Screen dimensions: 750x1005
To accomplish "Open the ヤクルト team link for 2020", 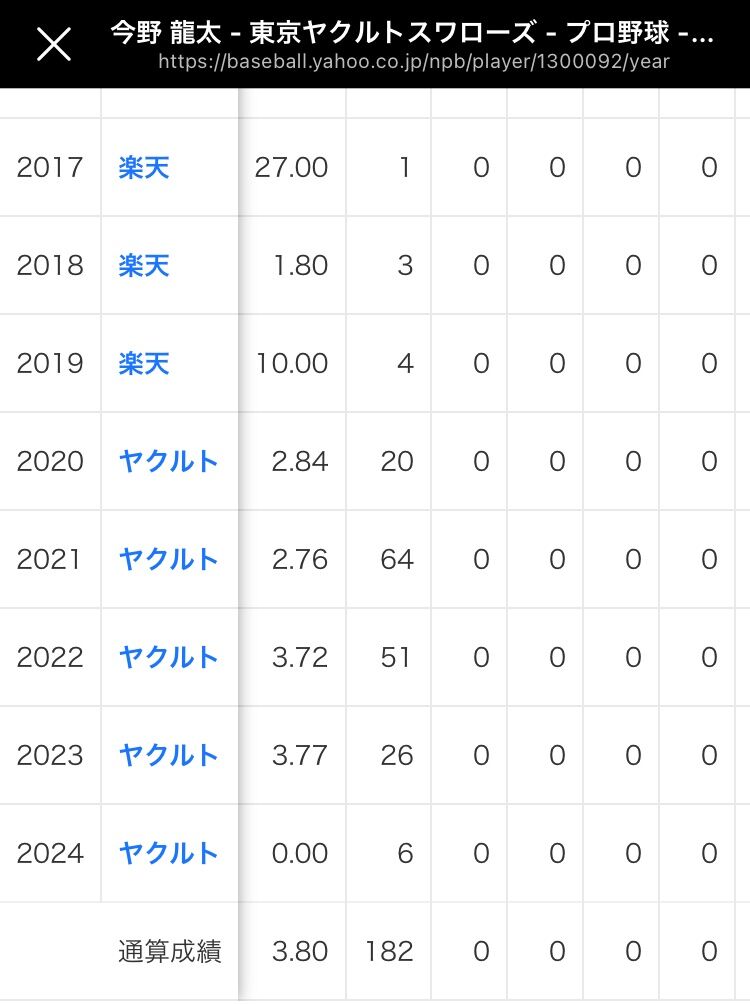I will tap(168, 461).
